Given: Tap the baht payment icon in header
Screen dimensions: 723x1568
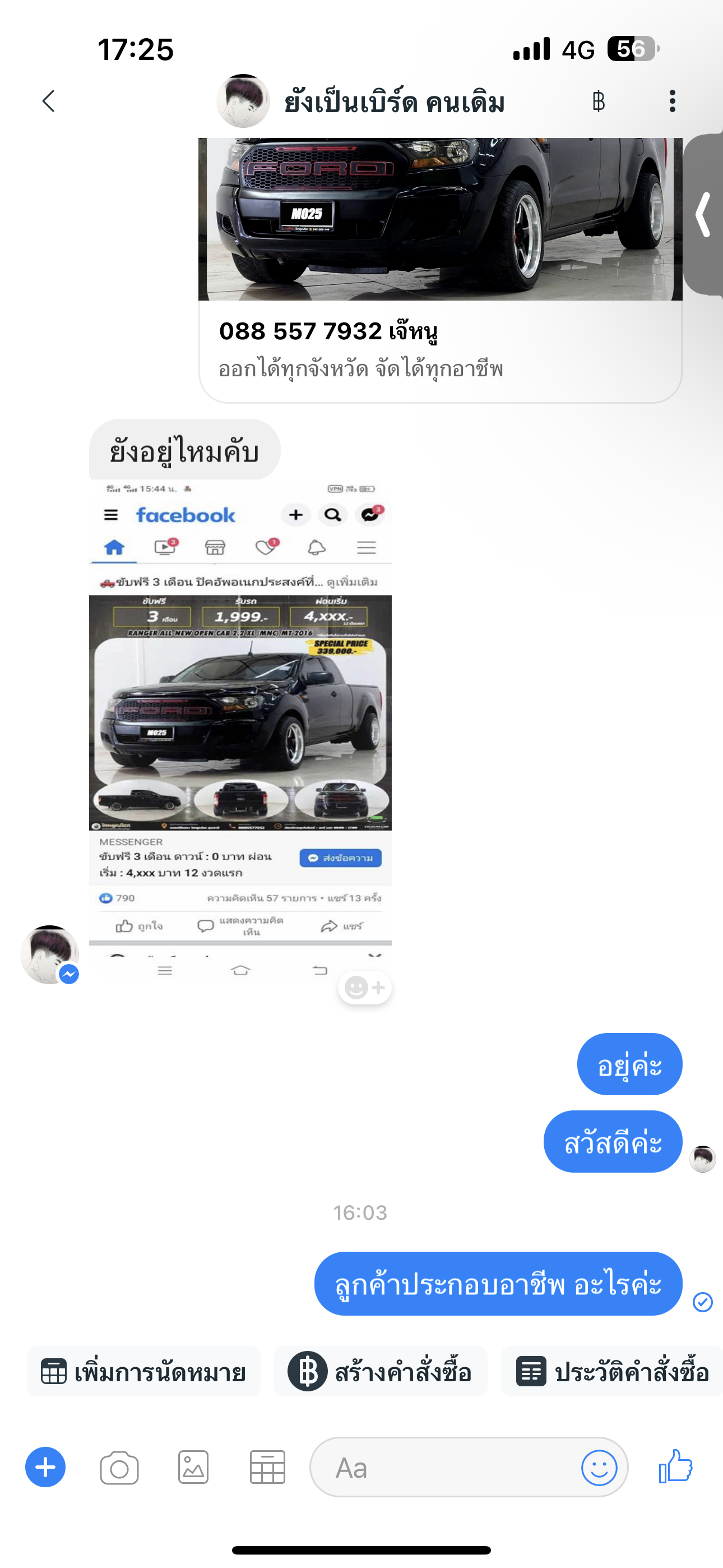Looking at the screenshot, I should click(598, 101).
